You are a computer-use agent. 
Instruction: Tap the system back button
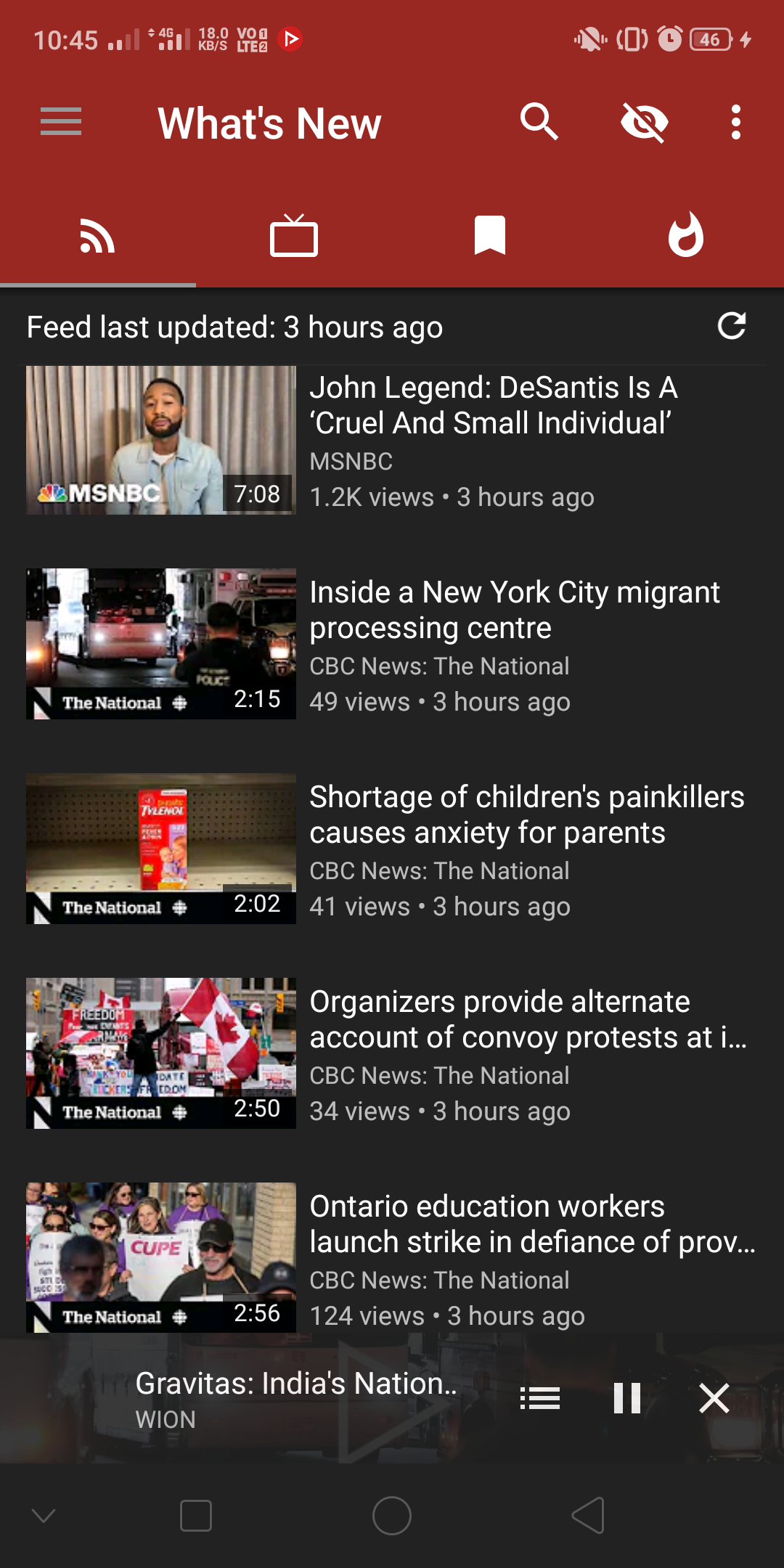588,1516
